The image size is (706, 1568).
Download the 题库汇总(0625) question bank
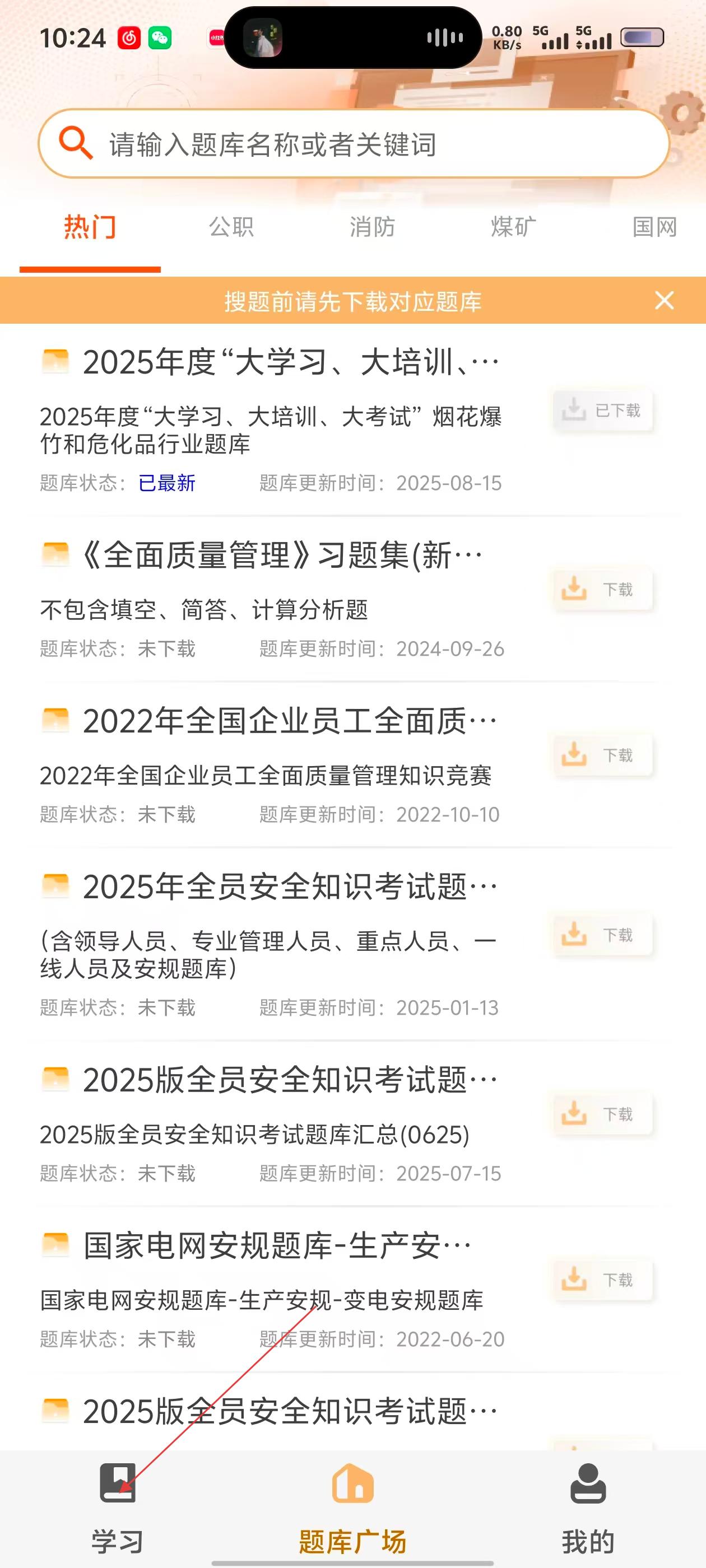click(602, 1114)
